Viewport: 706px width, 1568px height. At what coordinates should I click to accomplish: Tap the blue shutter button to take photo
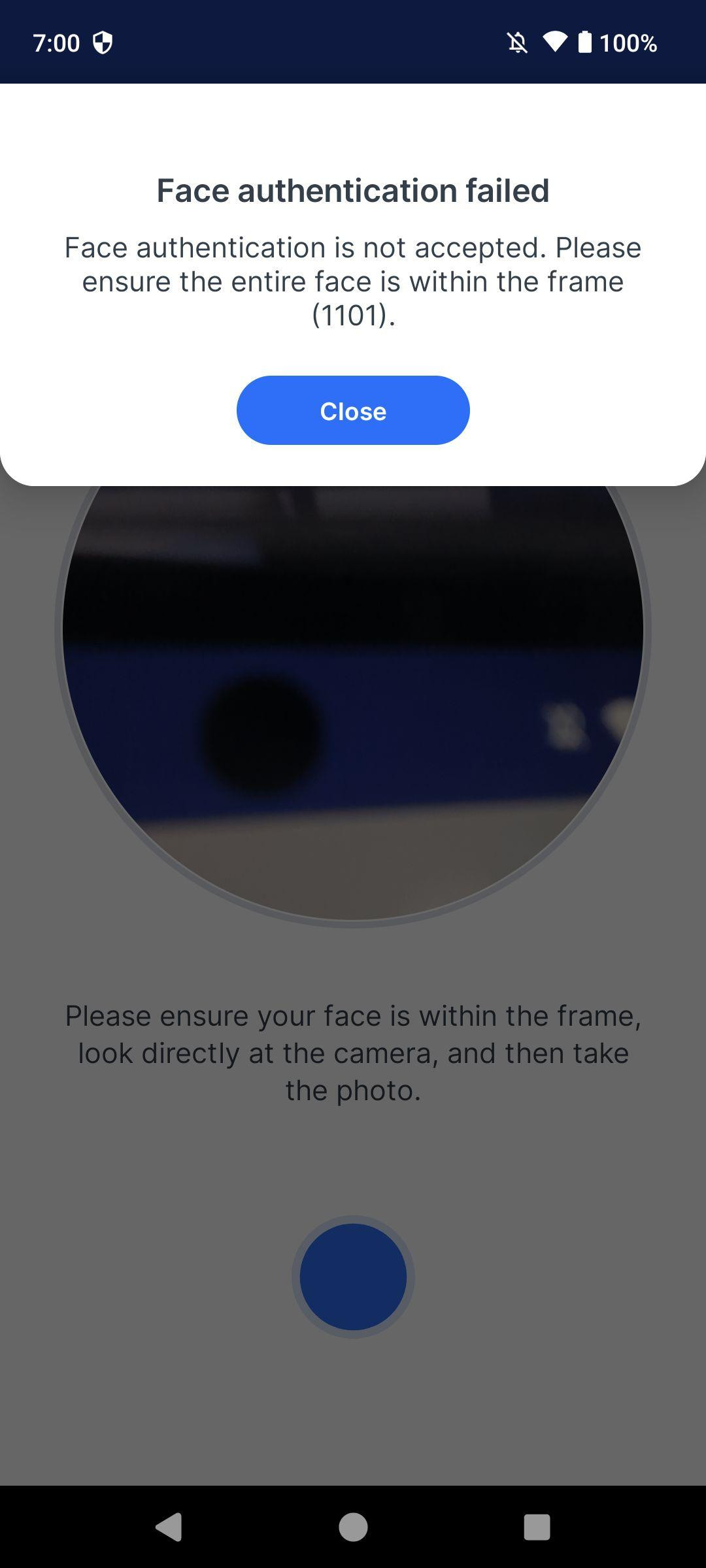(x=353, y=1277)
